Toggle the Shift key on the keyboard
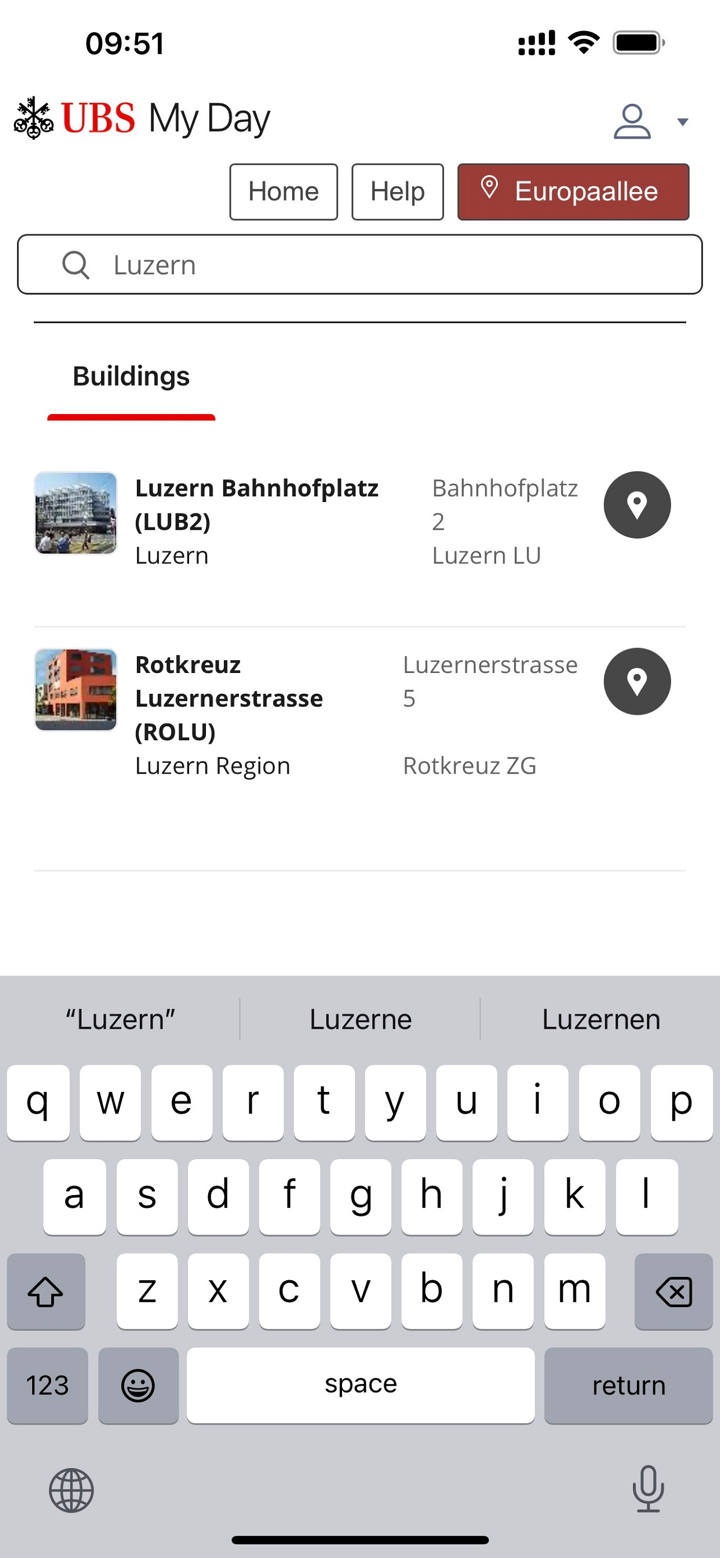This screenshot has height=1558, width=720. coord(46,1291)
